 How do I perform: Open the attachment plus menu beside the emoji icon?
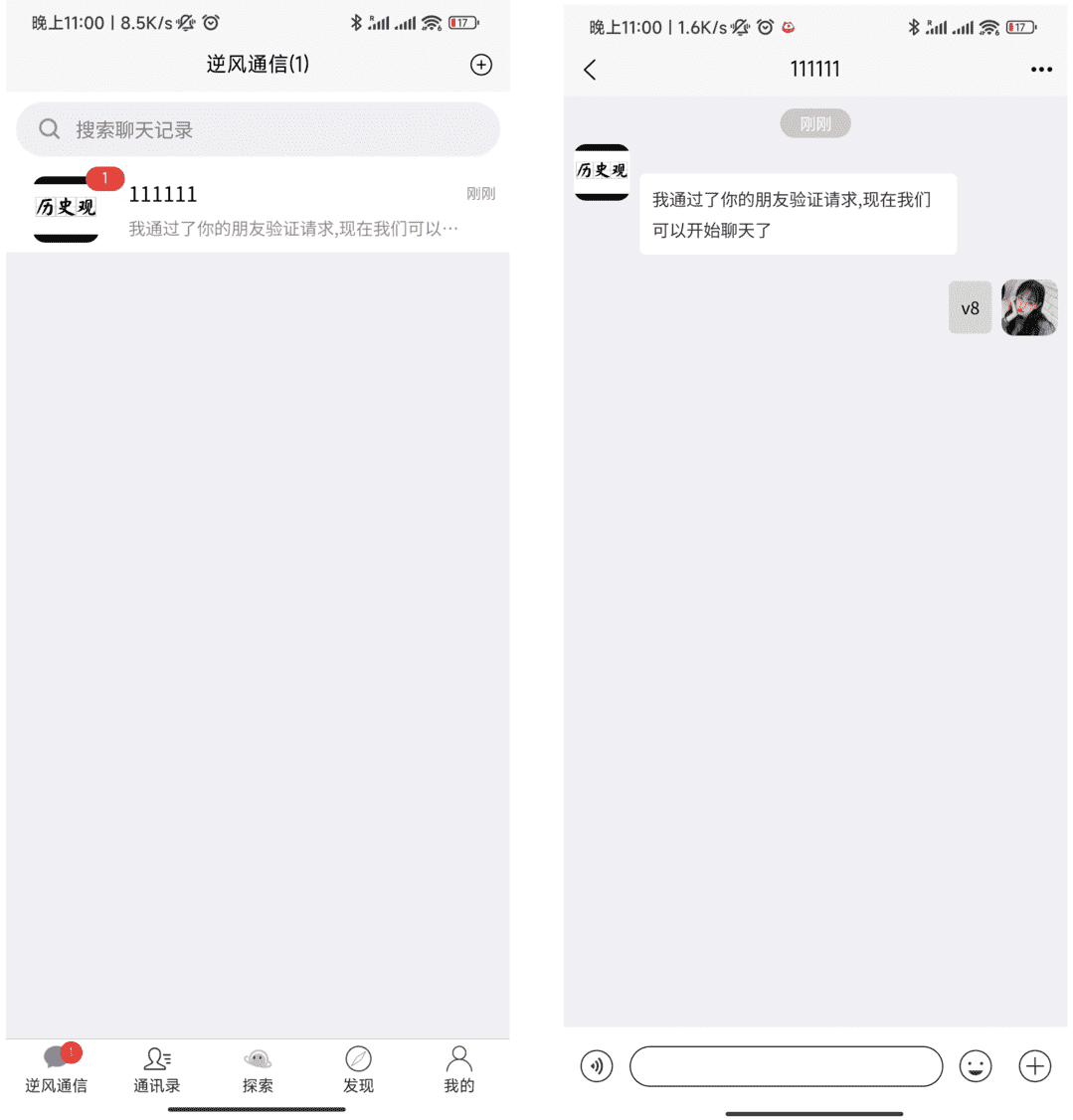[1035, 1066]
